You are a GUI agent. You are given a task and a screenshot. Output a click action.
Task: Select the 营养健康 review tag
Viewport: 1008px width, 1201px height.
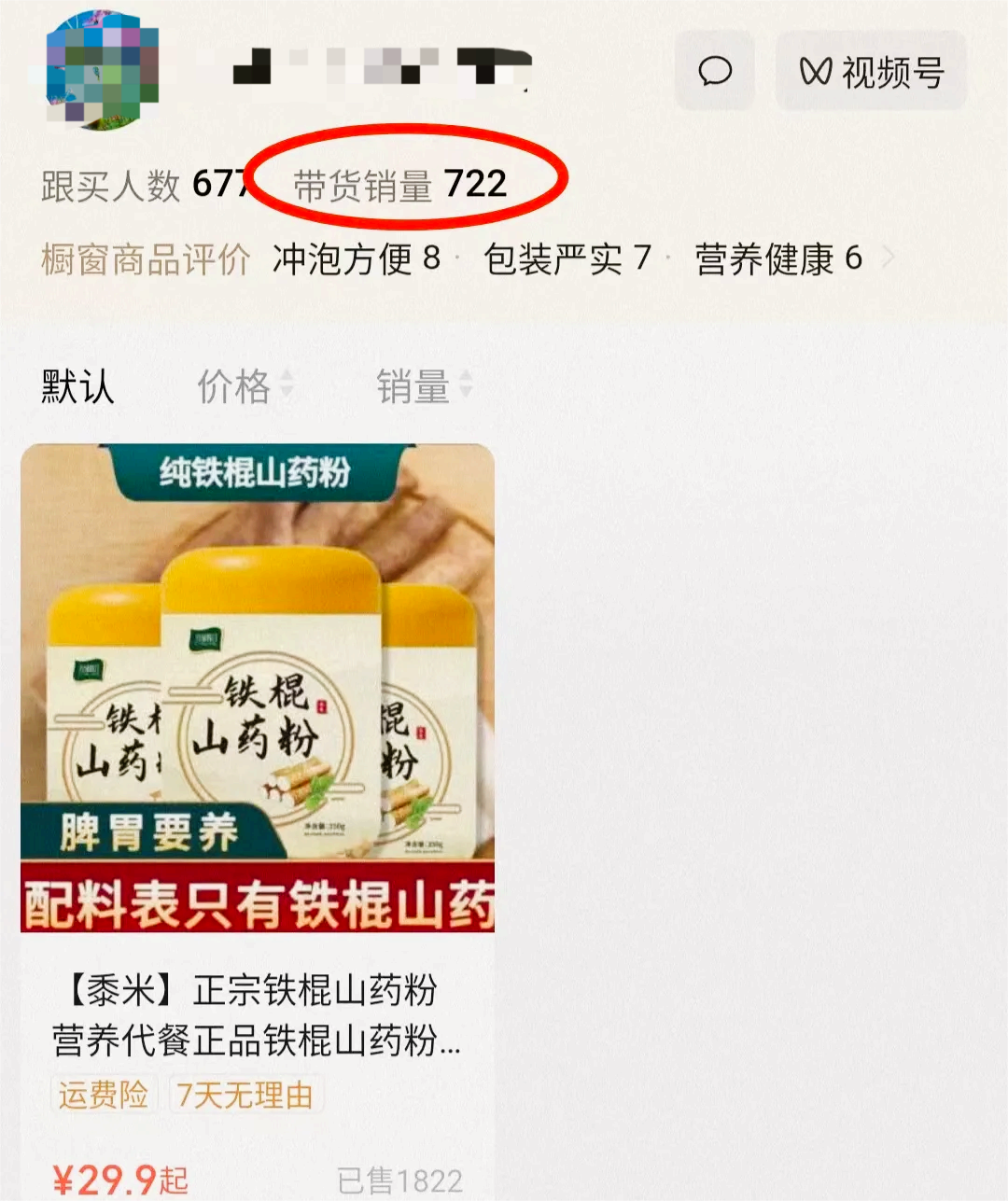click(777, 258)
